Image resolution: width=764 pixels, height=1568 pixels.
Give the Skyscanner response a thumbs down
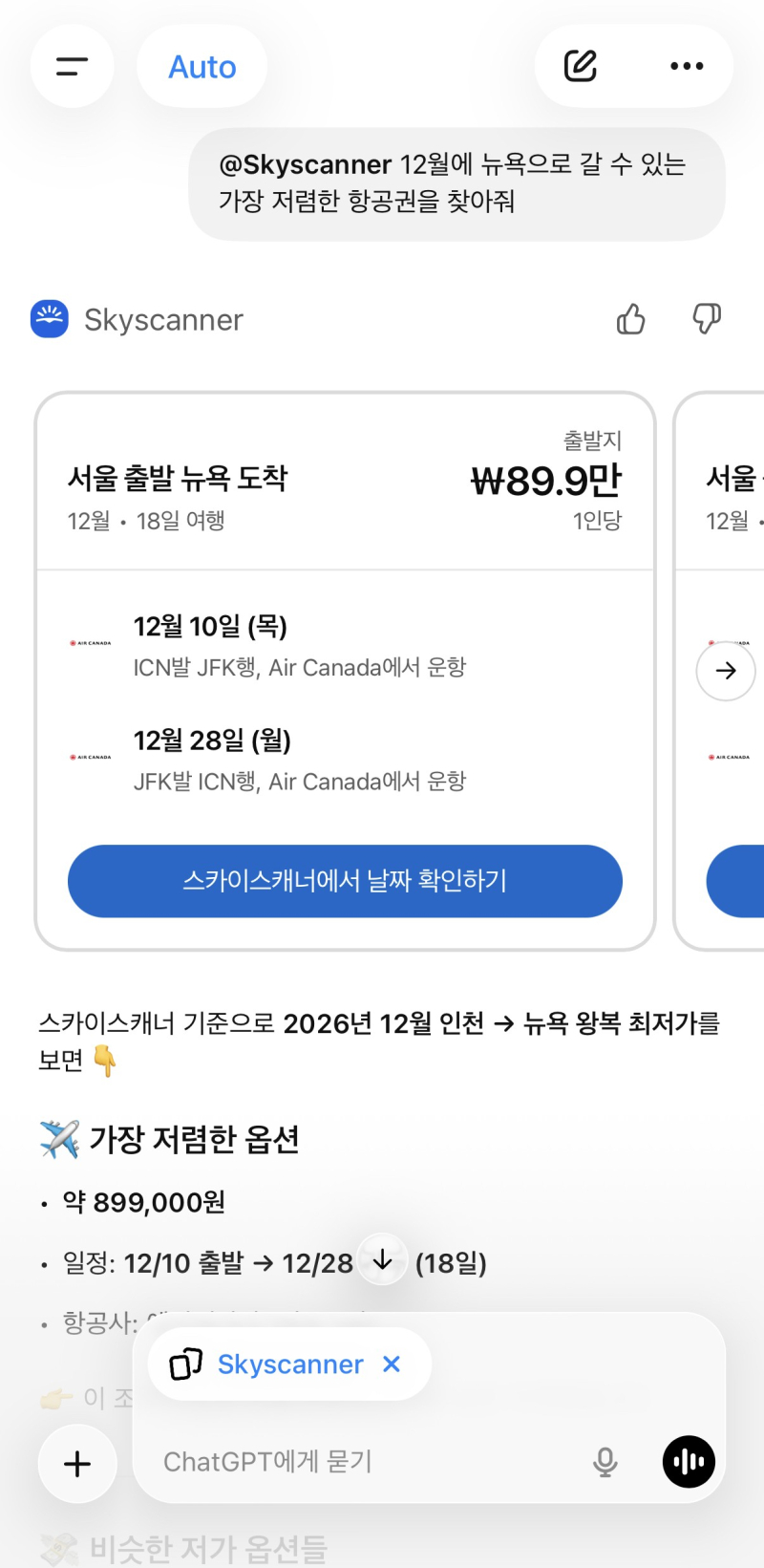(707, 319)
